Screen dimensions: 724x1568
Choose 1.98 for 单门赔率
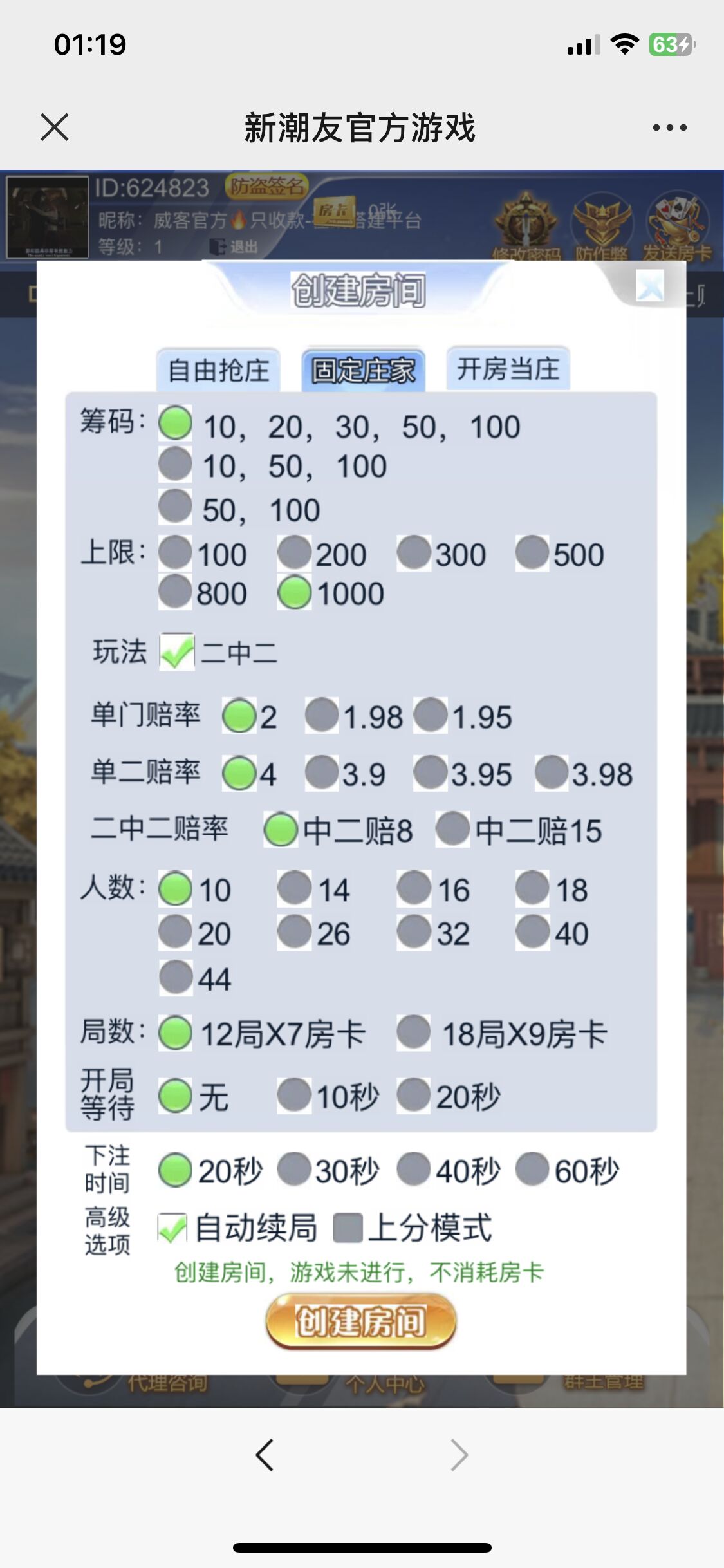pos(322,715)
